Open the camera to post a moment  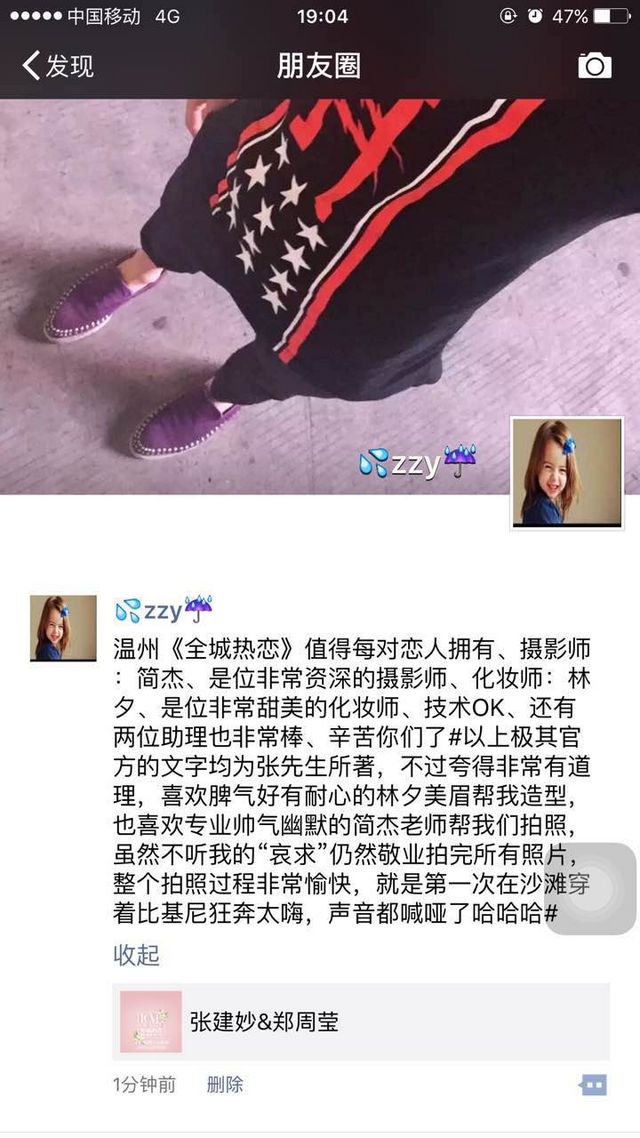pos(594,66)
